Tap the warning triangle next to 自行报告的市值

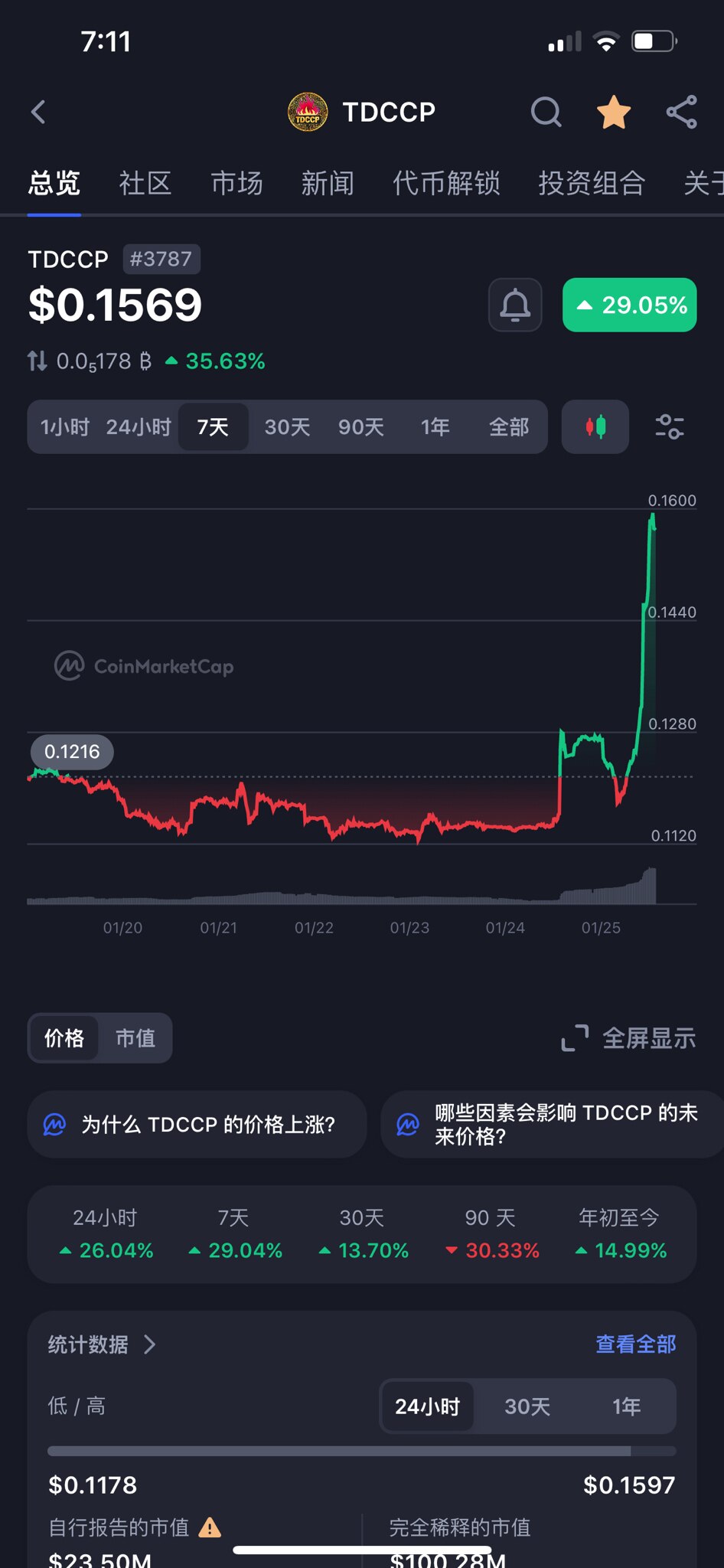click(x=206, y=1527)
